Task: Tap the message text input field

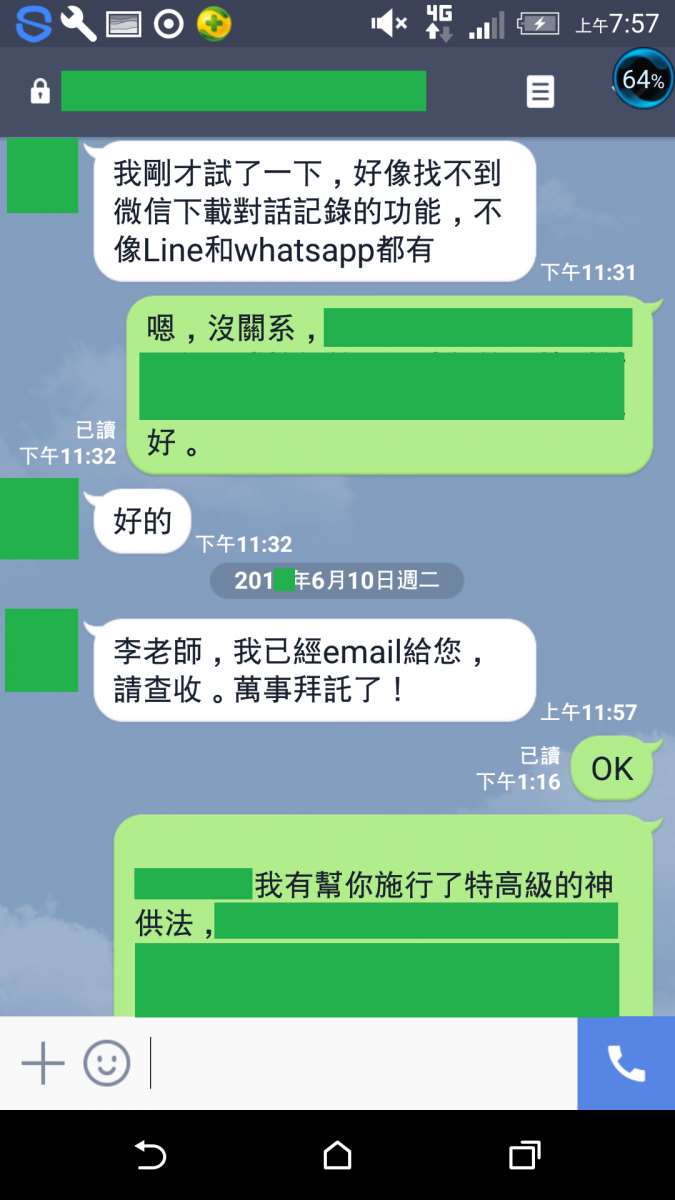Action: [360, 1063]
